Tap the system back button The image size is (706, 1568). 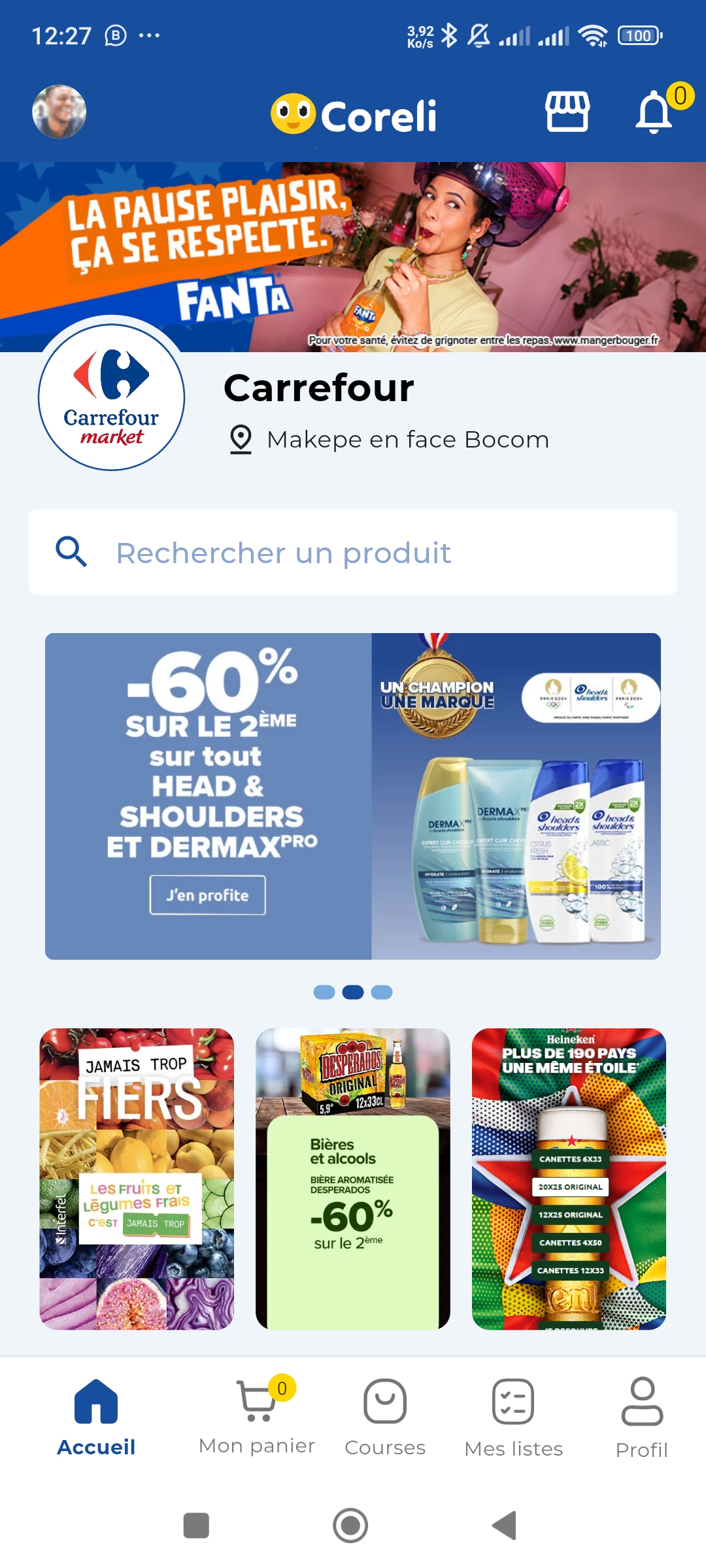[504, 1526]
